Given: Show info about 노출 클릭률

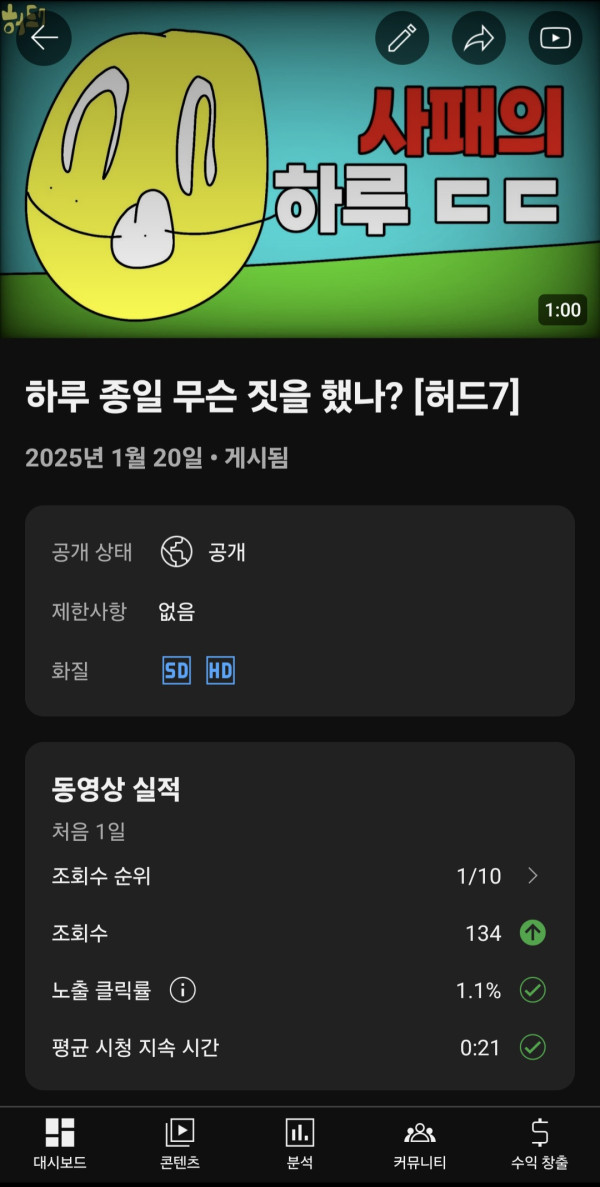Looking at the screenshot, I should tap(182, 991).
